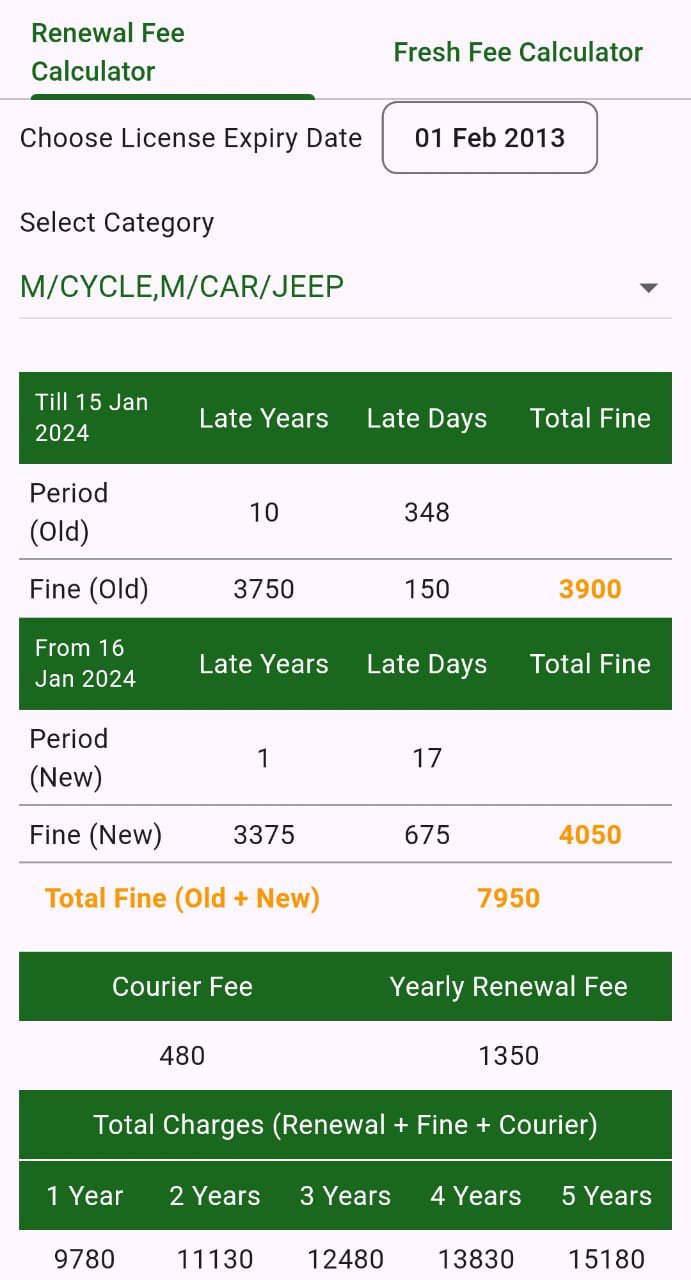Expand the M/CYCLE,M/CAR/JEEP category dropdown
691x1280 pixels.
click(345, 288)
